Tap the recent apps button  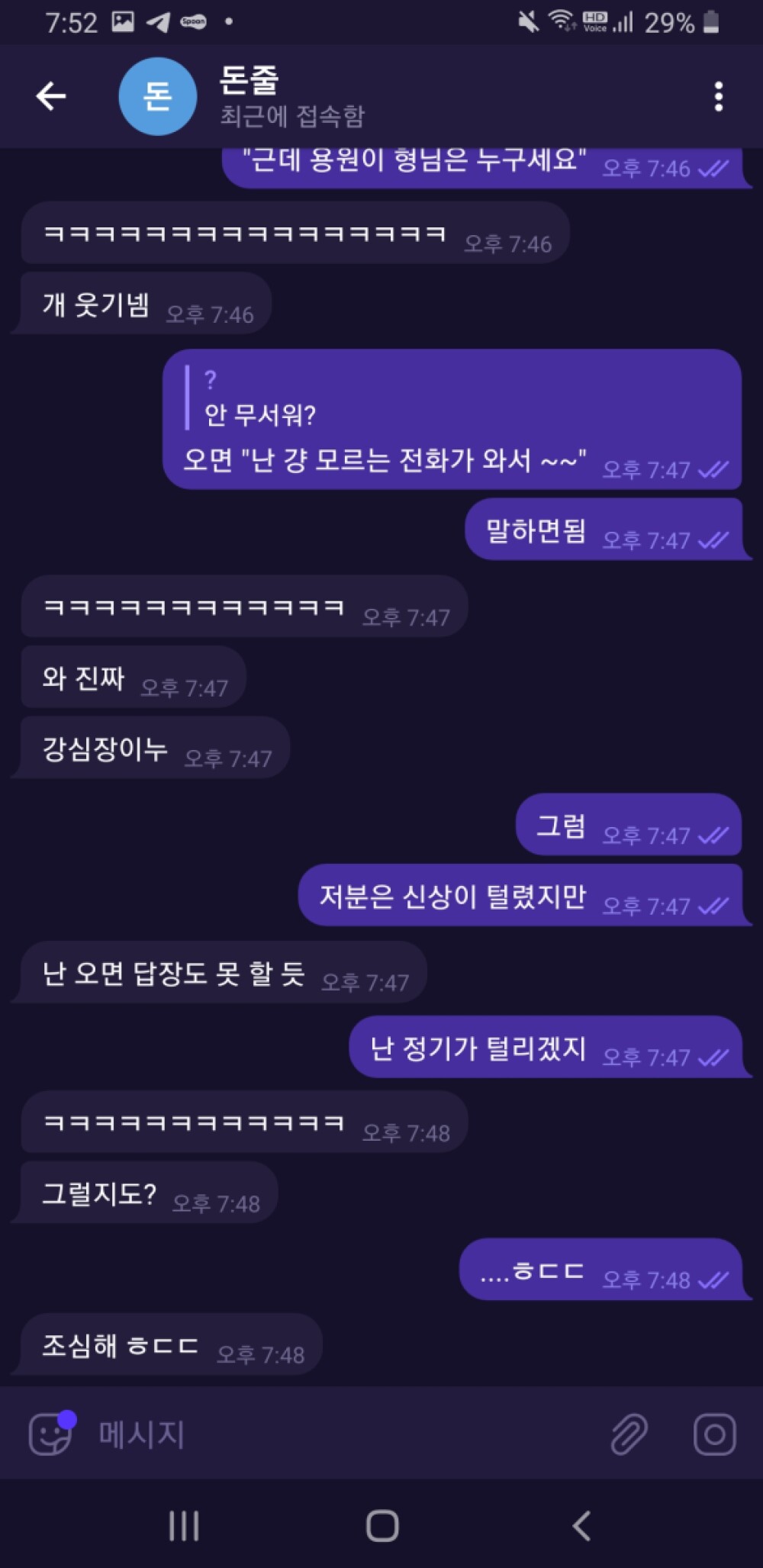183,1526
